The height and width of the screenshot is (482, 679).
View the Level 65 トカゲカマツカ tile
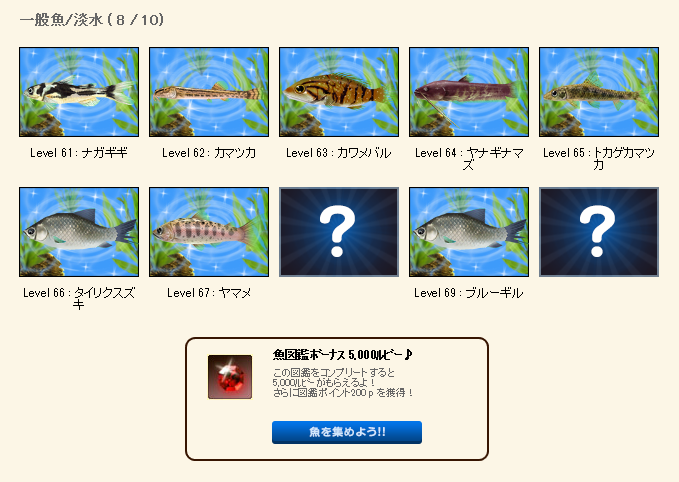coord(599,92)
